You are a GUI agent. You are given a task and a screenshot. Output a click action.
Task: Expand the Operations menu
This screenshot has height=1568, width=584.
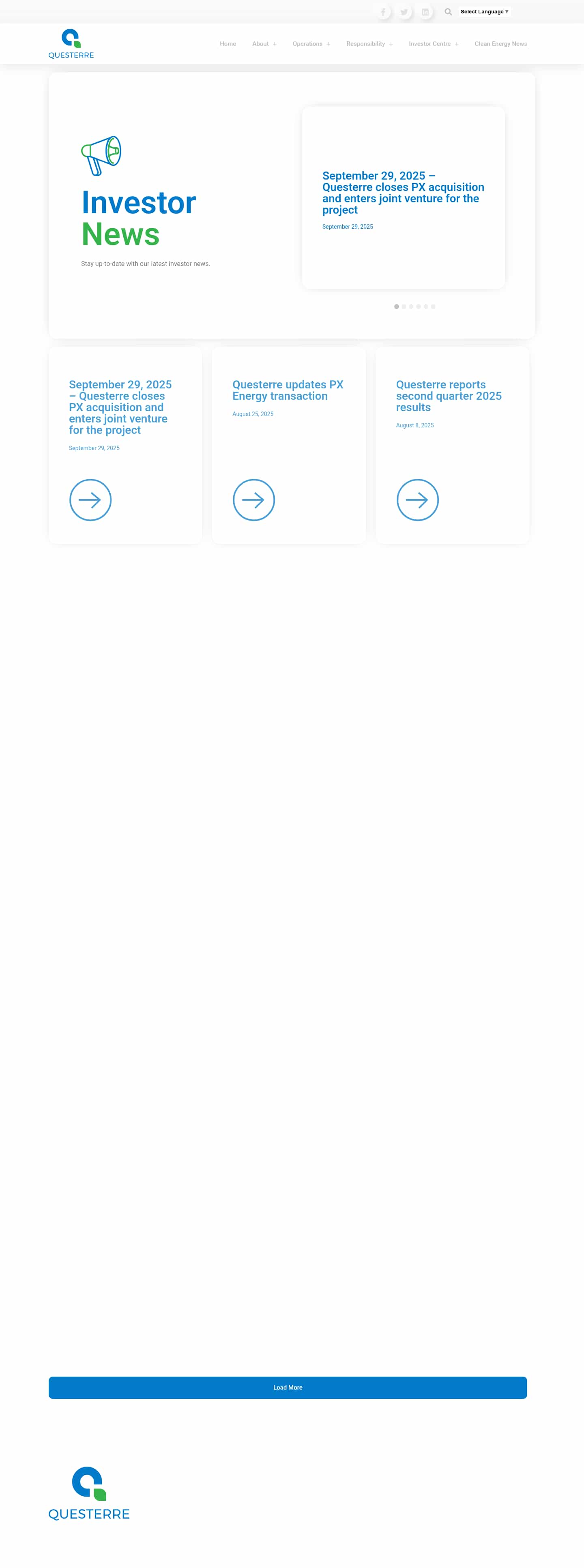[x=311, y=44]
